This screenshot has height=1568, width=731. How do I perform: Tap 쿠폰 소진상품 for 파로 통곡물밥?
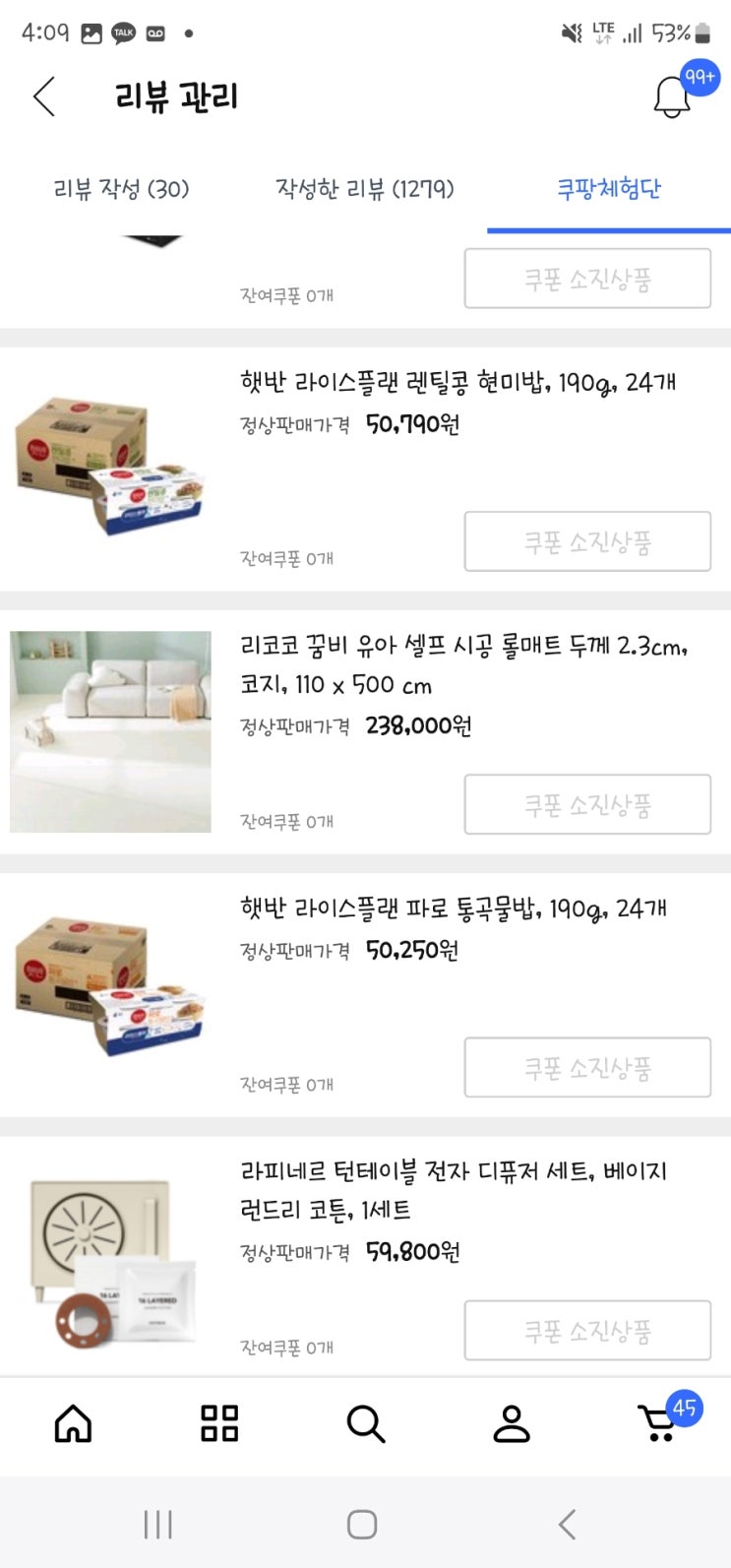tap(587, 1067)
